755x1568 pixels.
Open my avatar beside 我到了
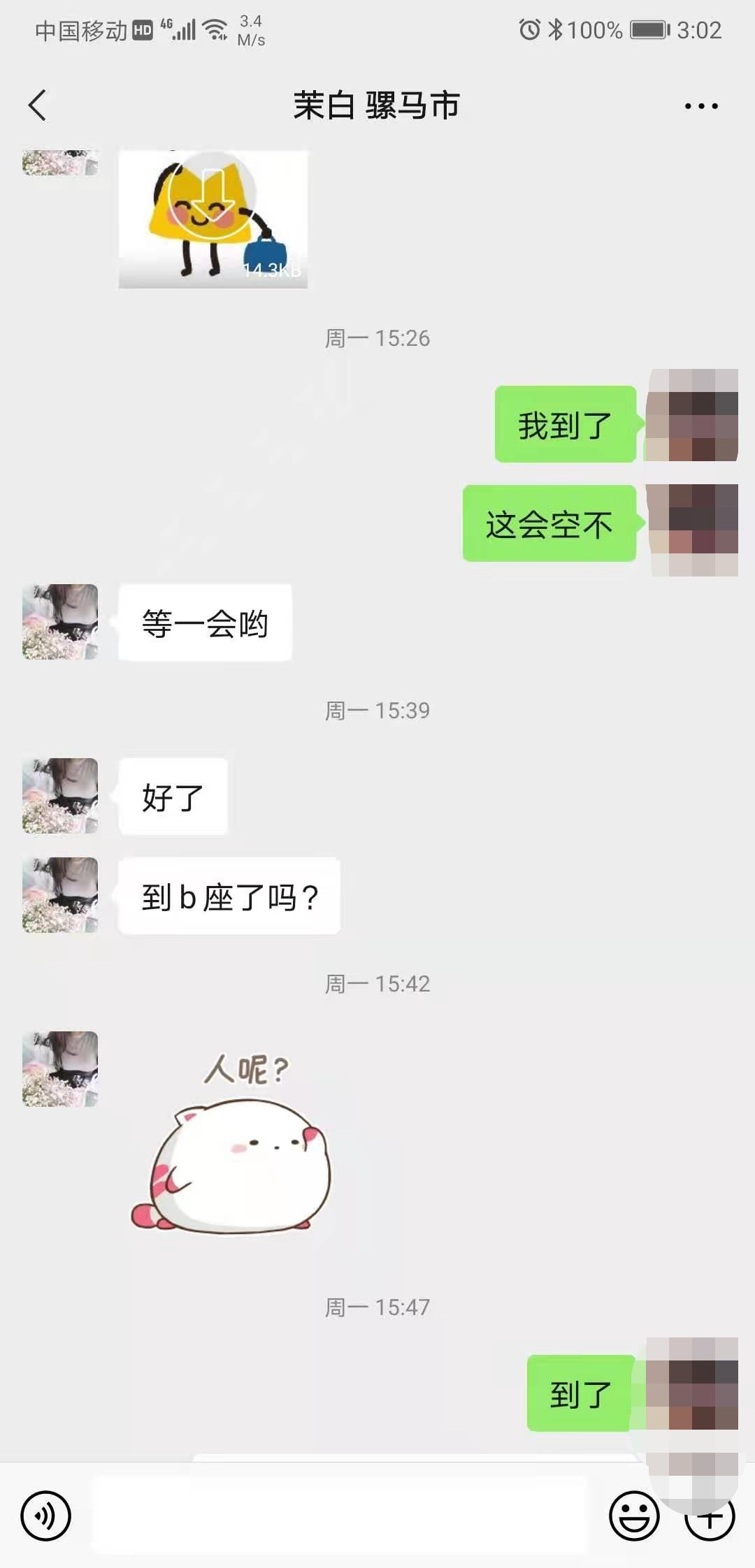(692, 416)
